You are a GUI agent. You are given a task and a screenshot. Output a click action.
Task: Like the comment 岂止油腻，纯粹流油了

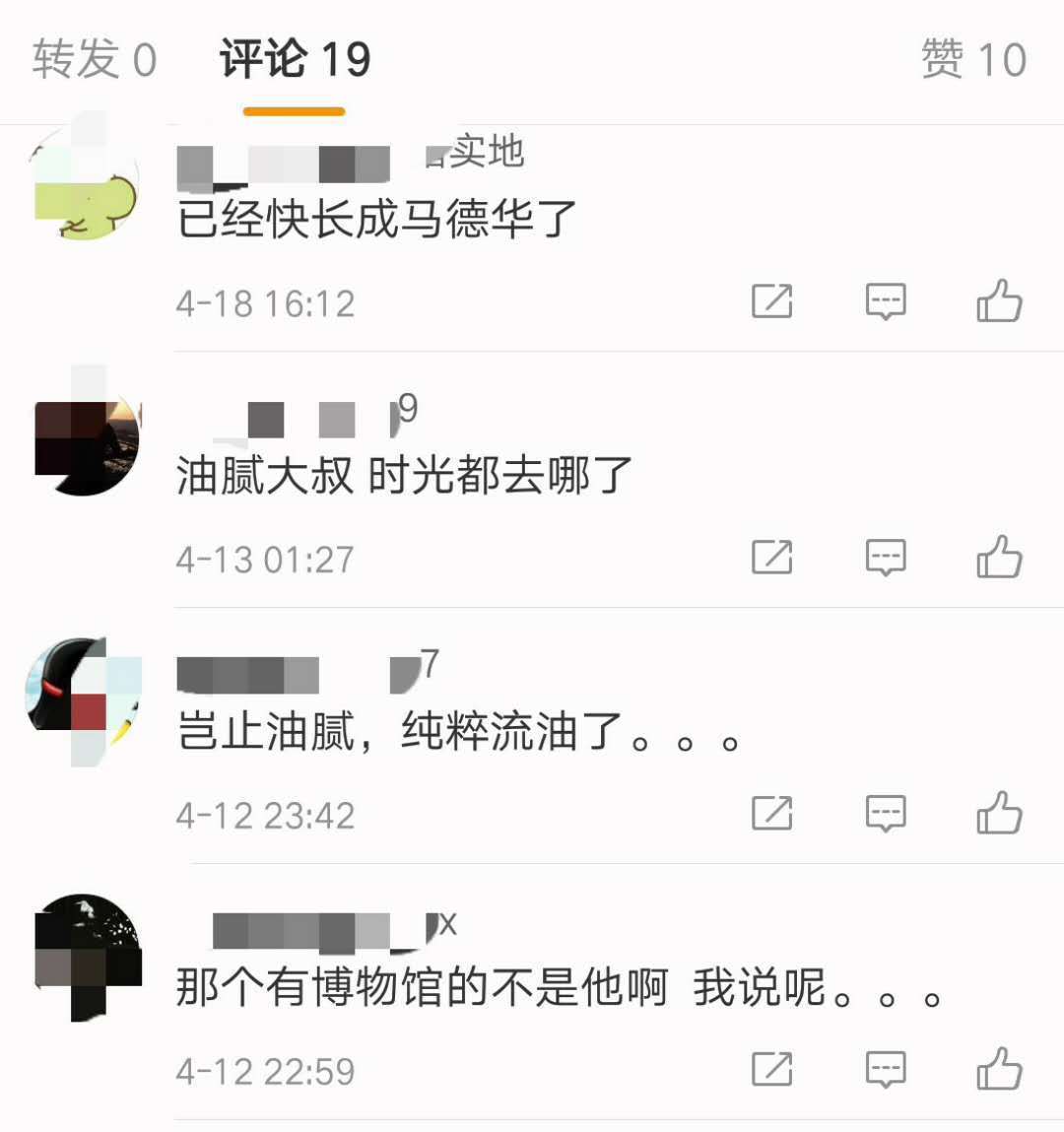999,814
